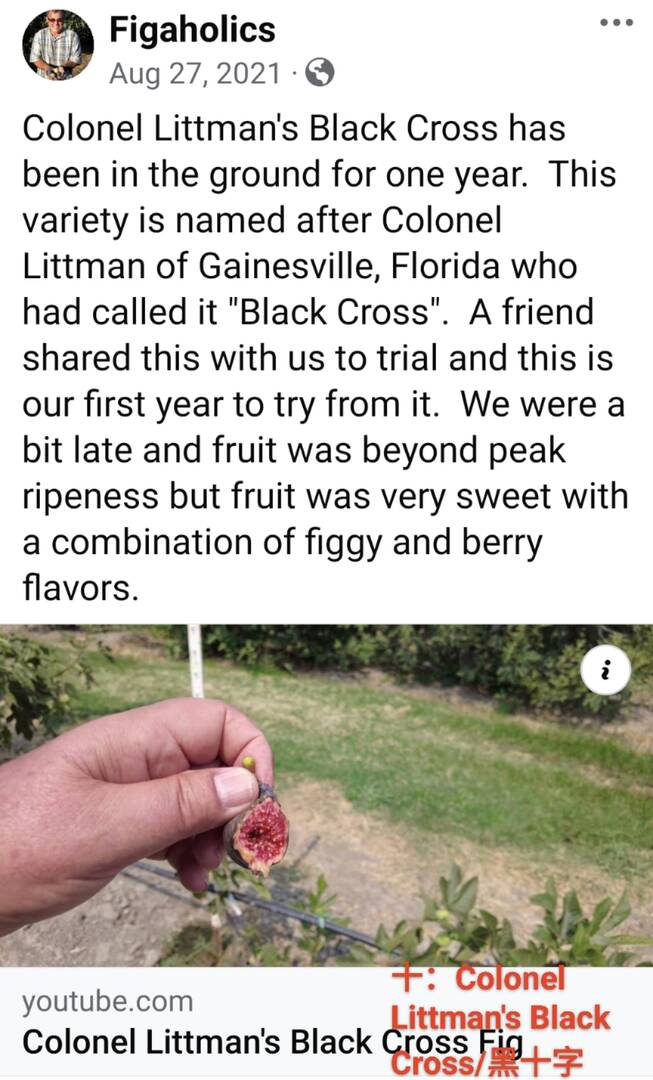The height and width of the screenshot is (1080, 653).
Task: Open Colonel Littman's Black Cross Fig YouTube link
Action: (x=200, y=1041)
